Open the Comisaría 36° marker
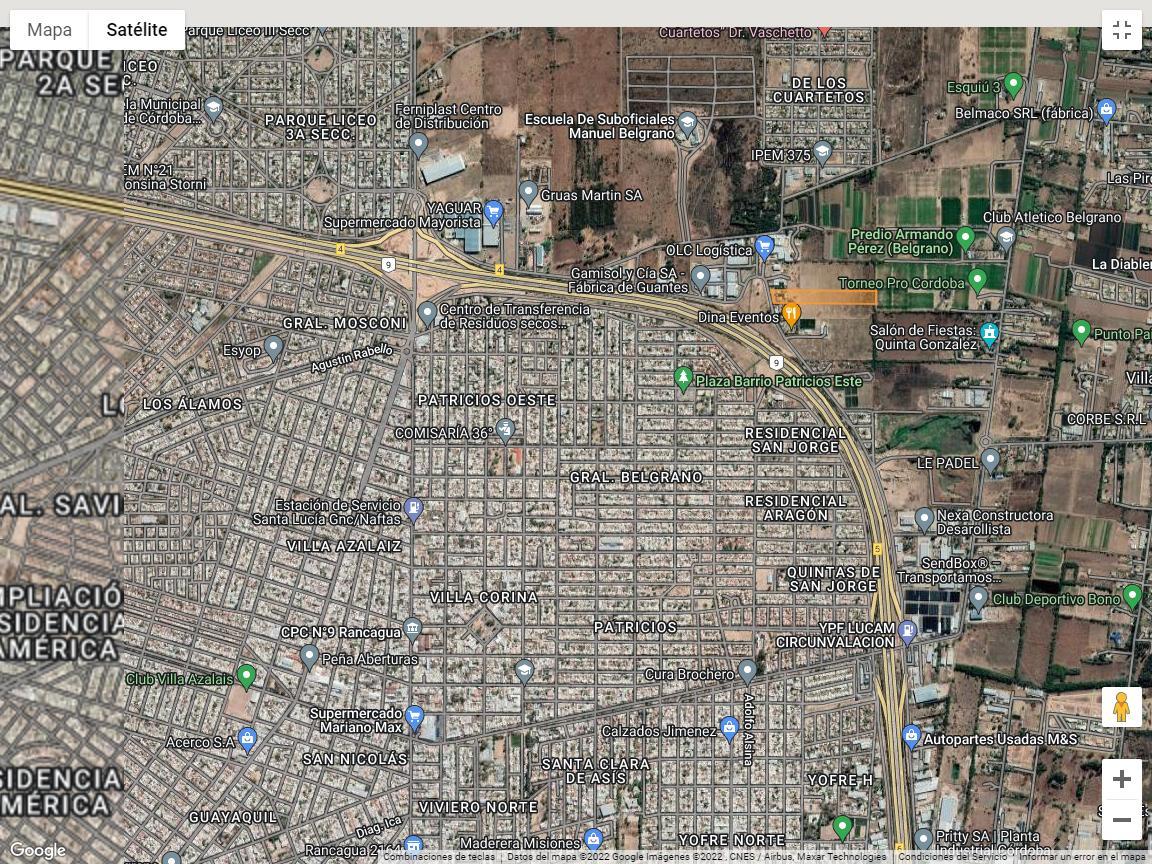1152x864 pixels. pos(505,430)
